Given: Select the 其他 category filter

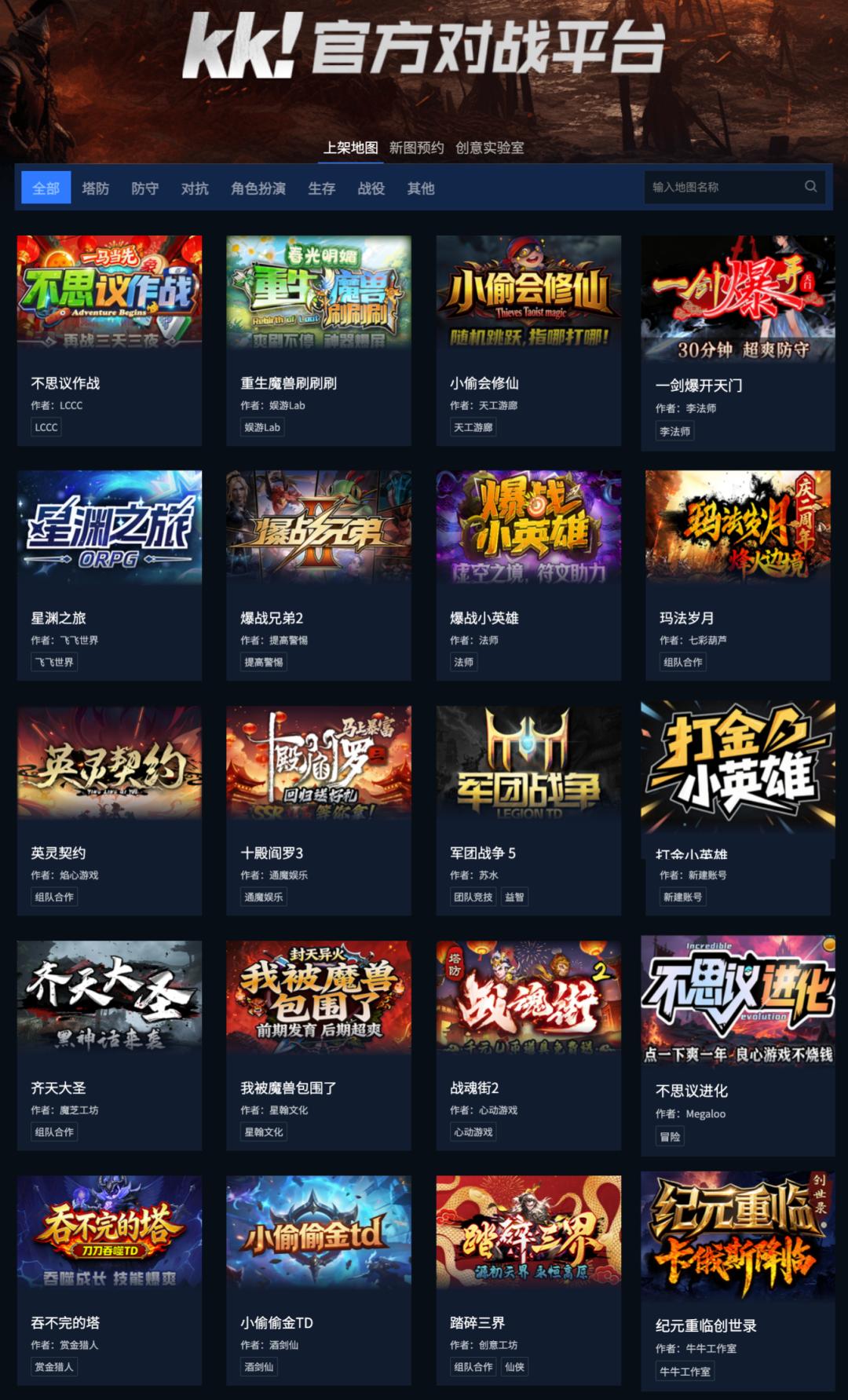Looking at the screenshot, I should click(421, 188).
